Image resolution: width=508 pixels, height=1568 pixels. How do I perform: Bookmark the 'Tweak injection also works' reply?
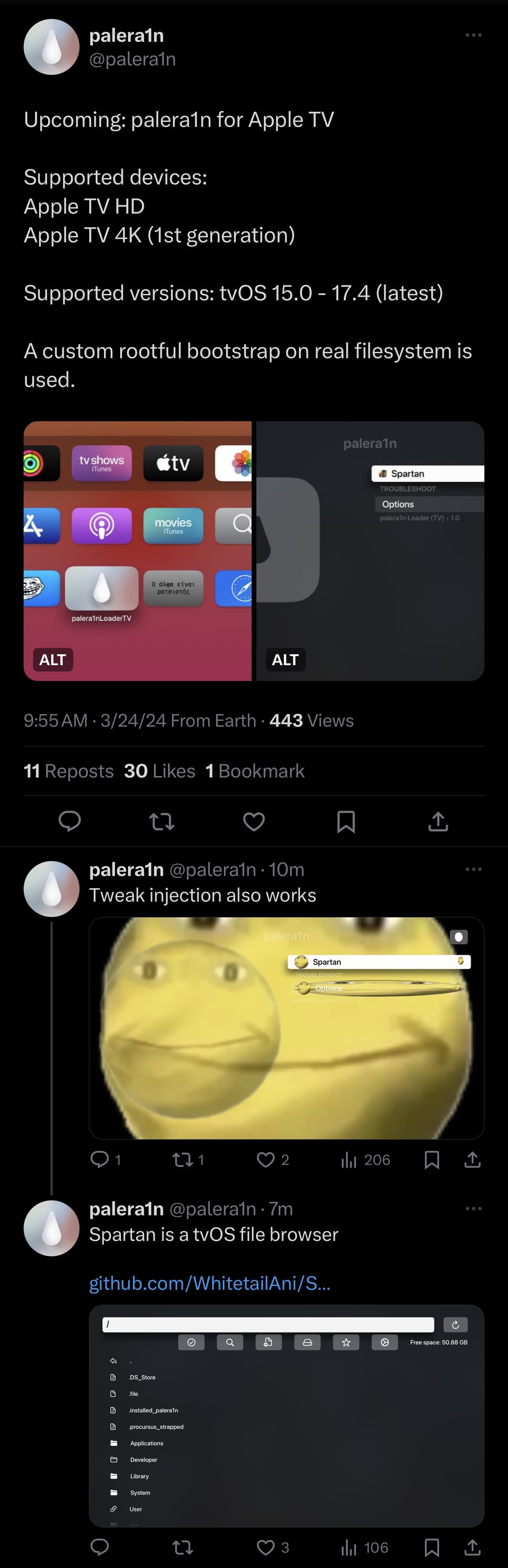[x=431, y=1160]
